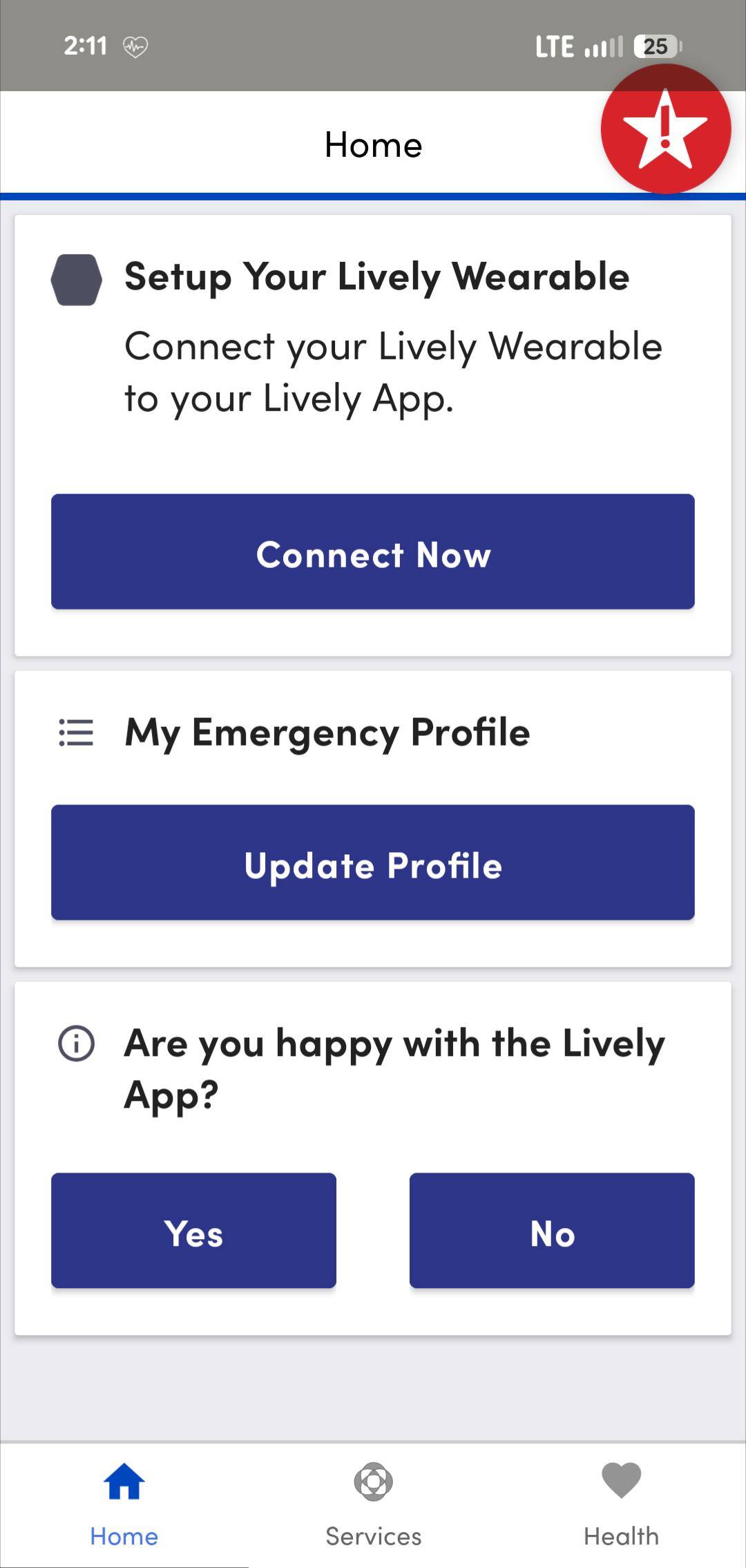
Task: Tap Connect Now to pair wearable
Action: (373, 551)
